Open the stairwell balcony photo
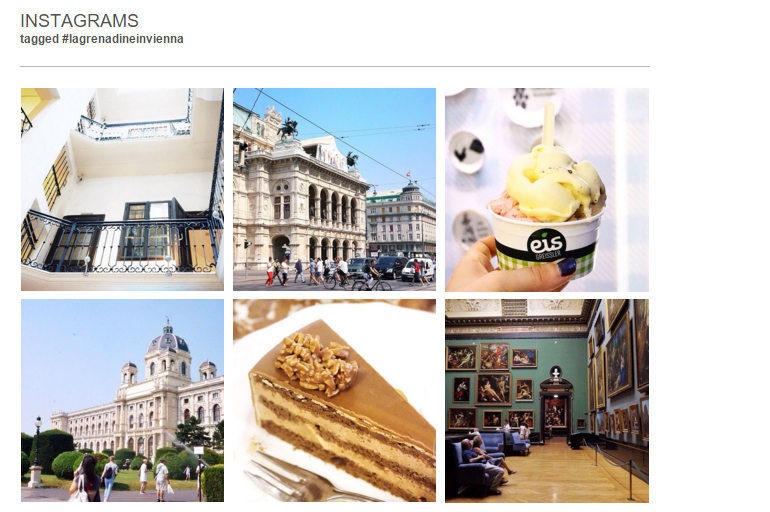Viewport: 770px width, 512px height. click(122, 189)
